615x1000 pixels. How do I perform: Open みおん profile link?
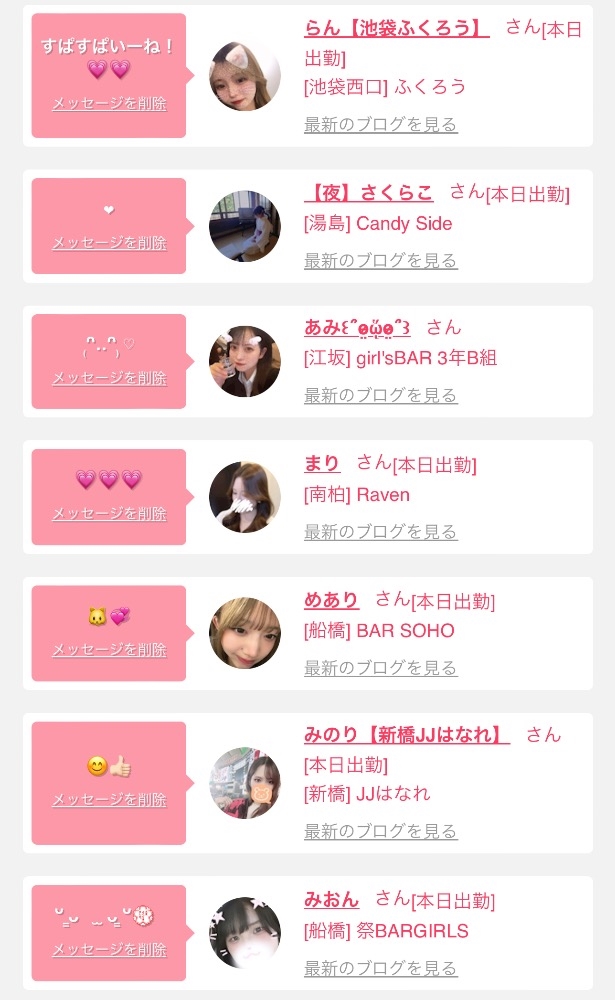click(331, 899)
